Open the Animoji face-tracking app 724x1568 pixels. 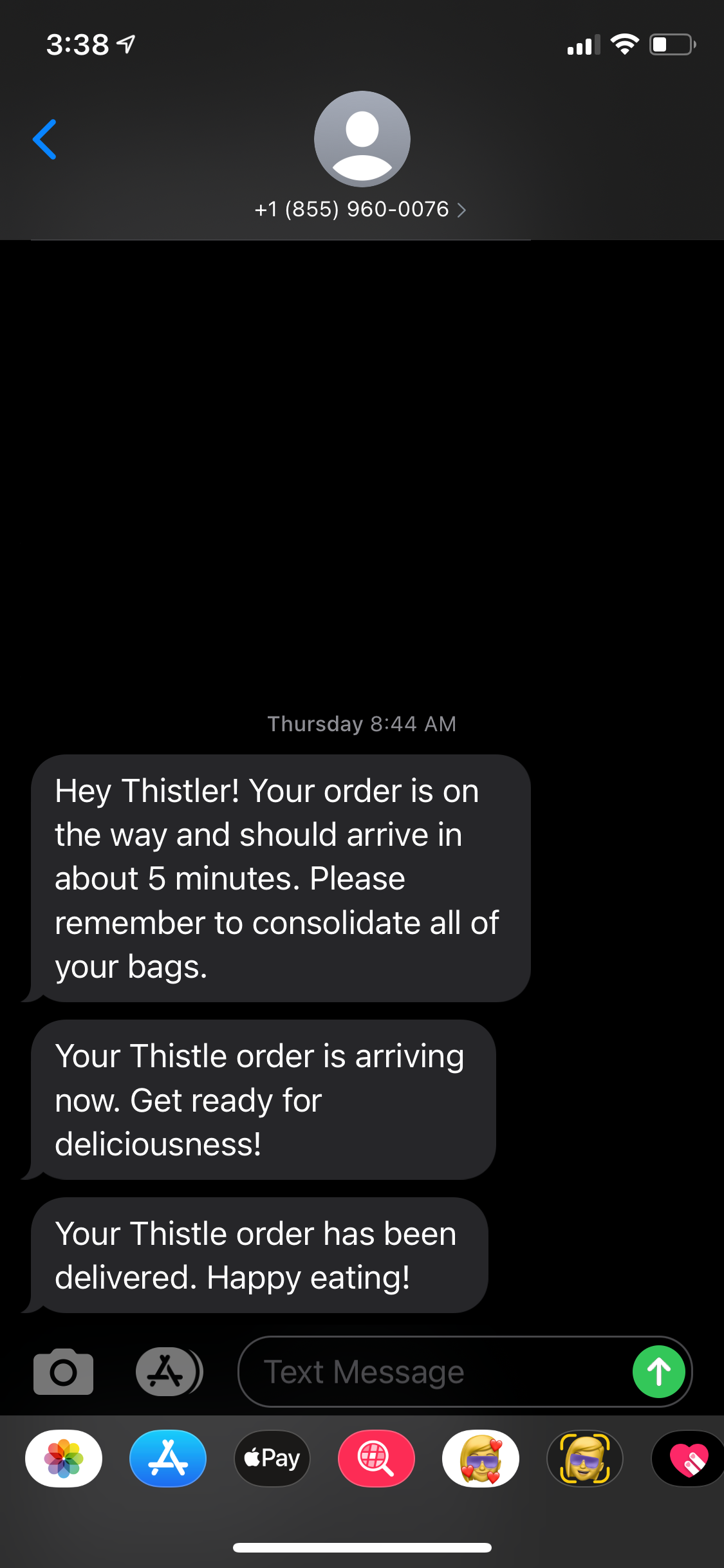(585, 1459)
